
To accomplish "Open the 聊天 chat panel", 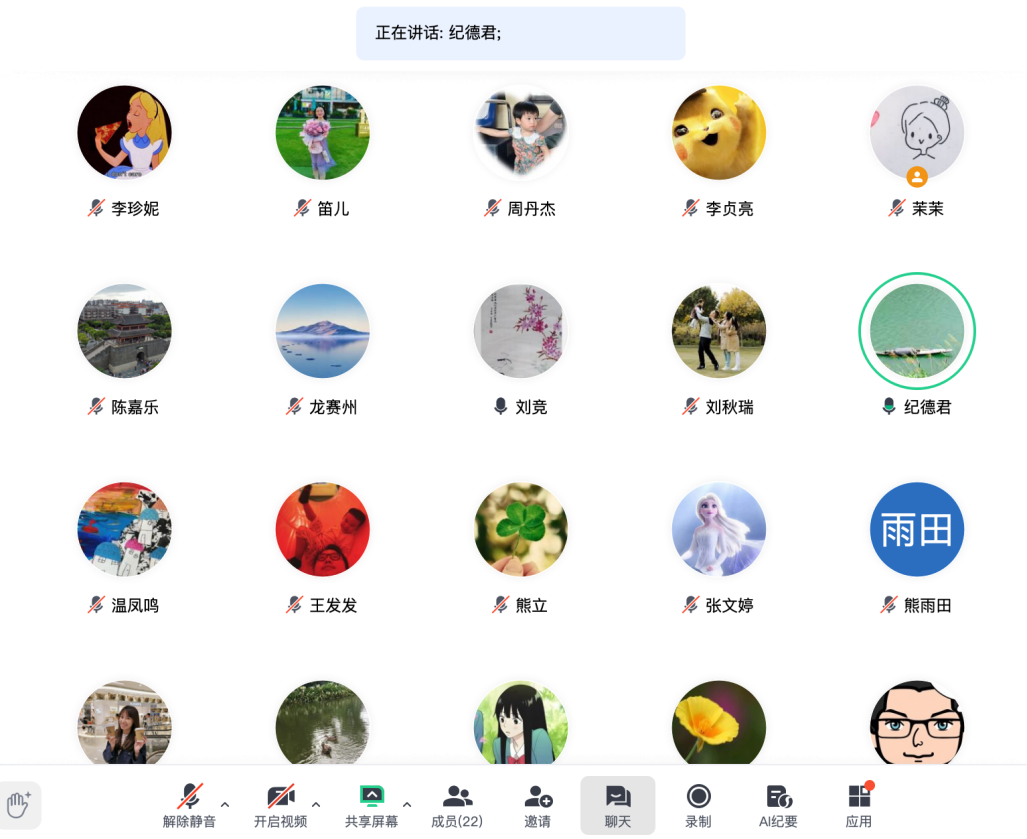I will click(x=618, y=805).
